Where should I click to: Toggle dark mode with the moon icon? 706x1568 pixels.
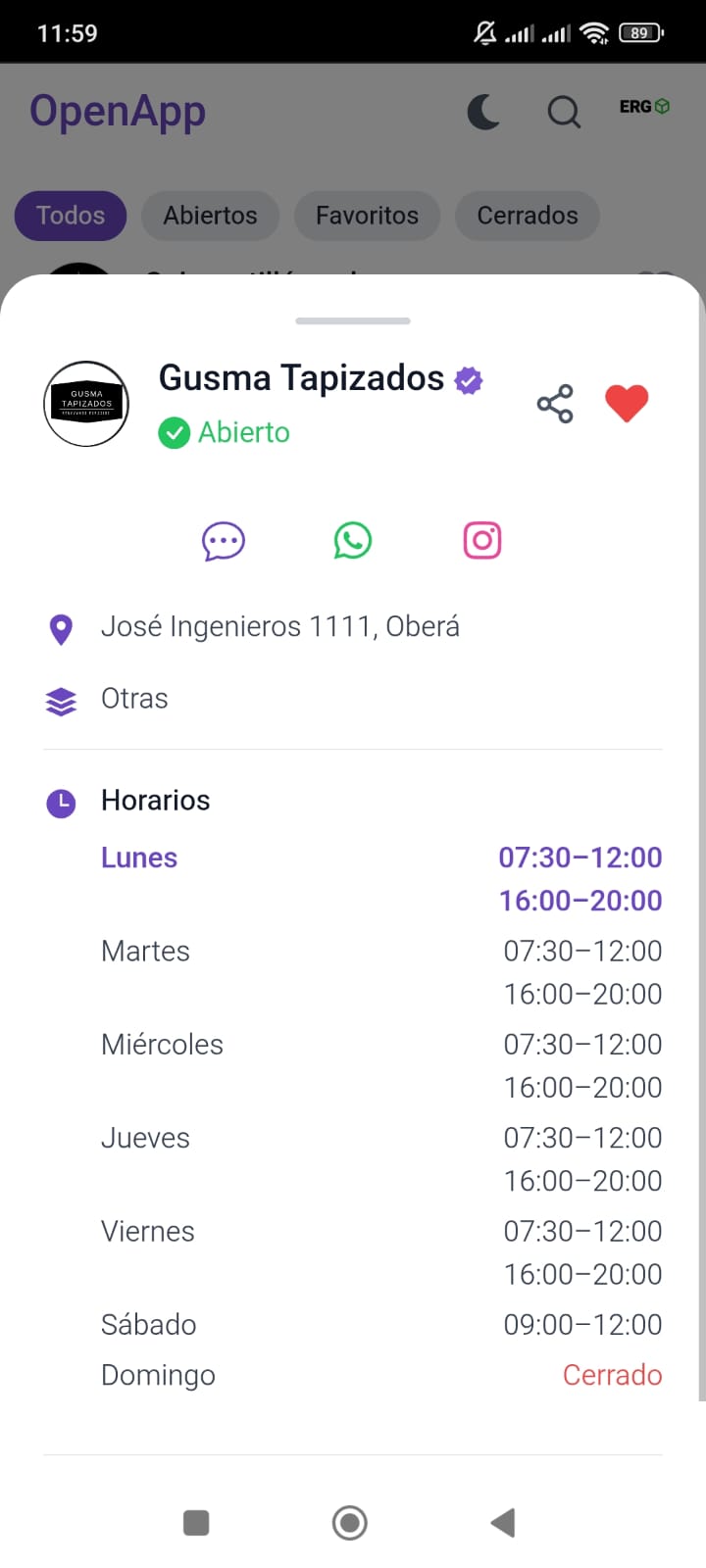click(483, 112)
